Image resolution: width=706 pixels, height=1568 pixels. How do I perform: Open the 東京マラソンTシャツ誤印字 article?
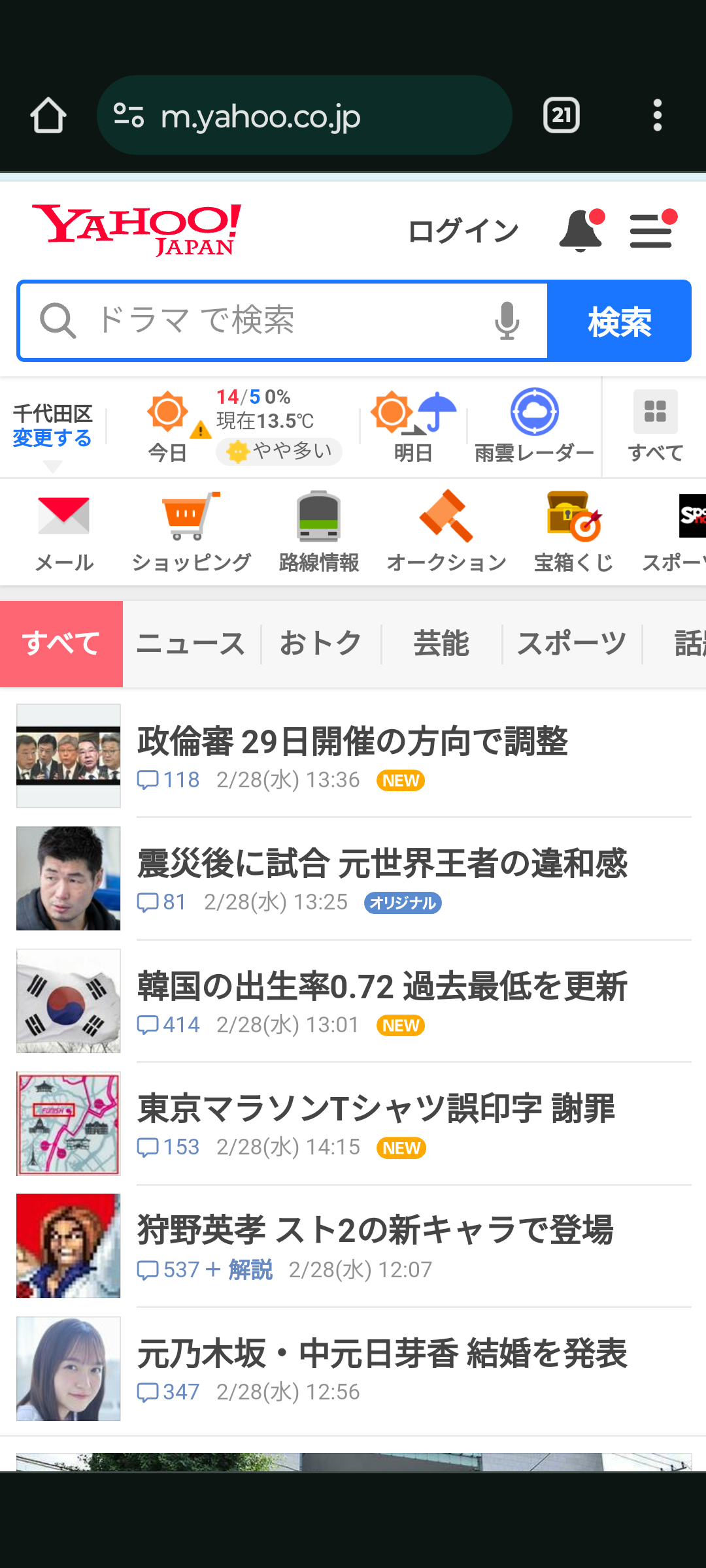(x=376, y=1109)
